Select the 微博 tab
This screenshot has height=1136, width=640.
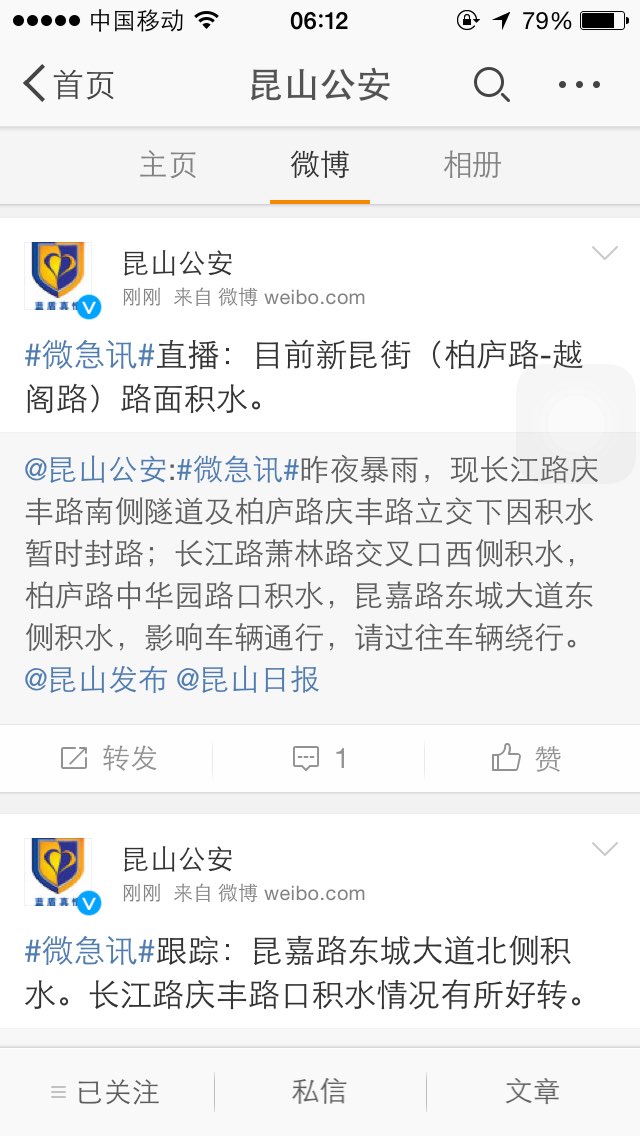point(320,165)
